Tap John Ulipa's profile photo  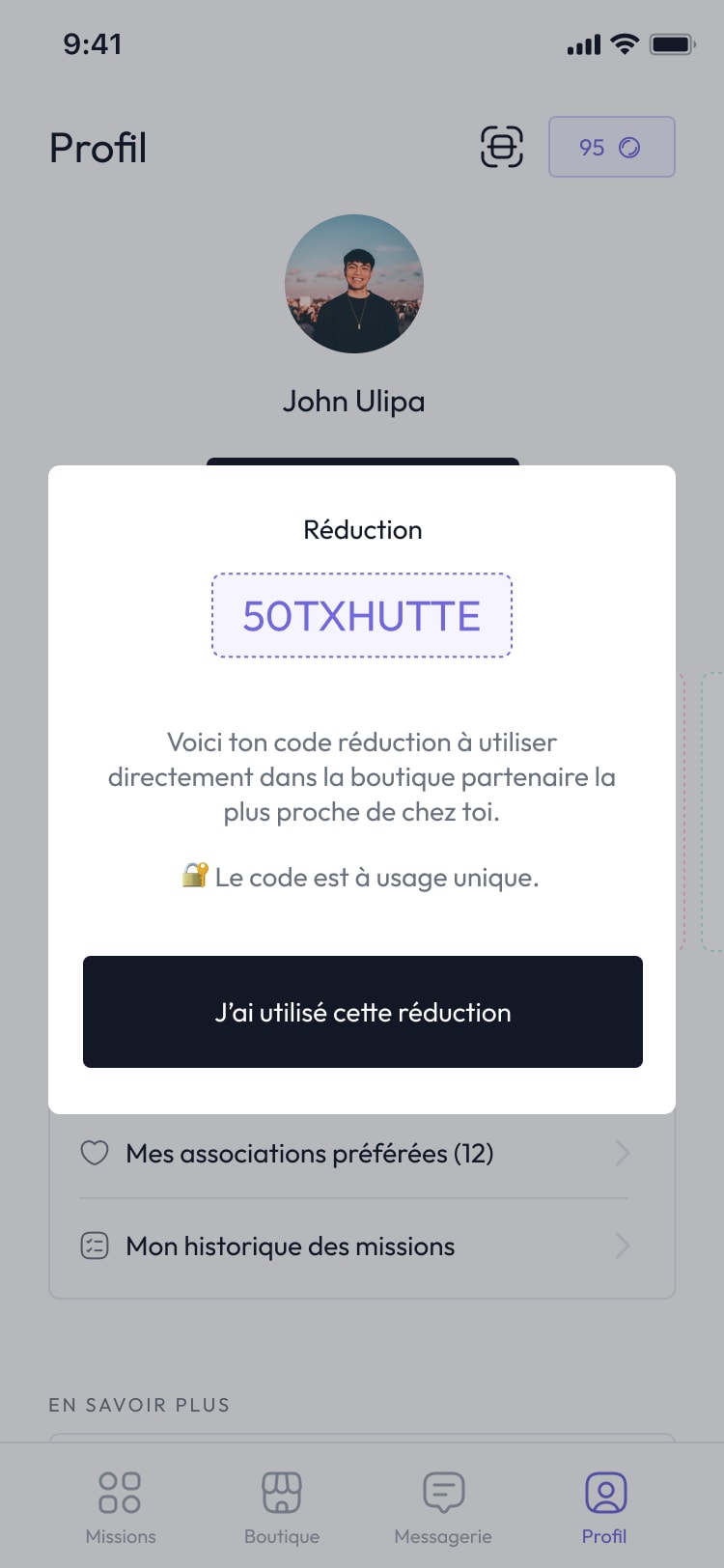(x=354, y=284)
